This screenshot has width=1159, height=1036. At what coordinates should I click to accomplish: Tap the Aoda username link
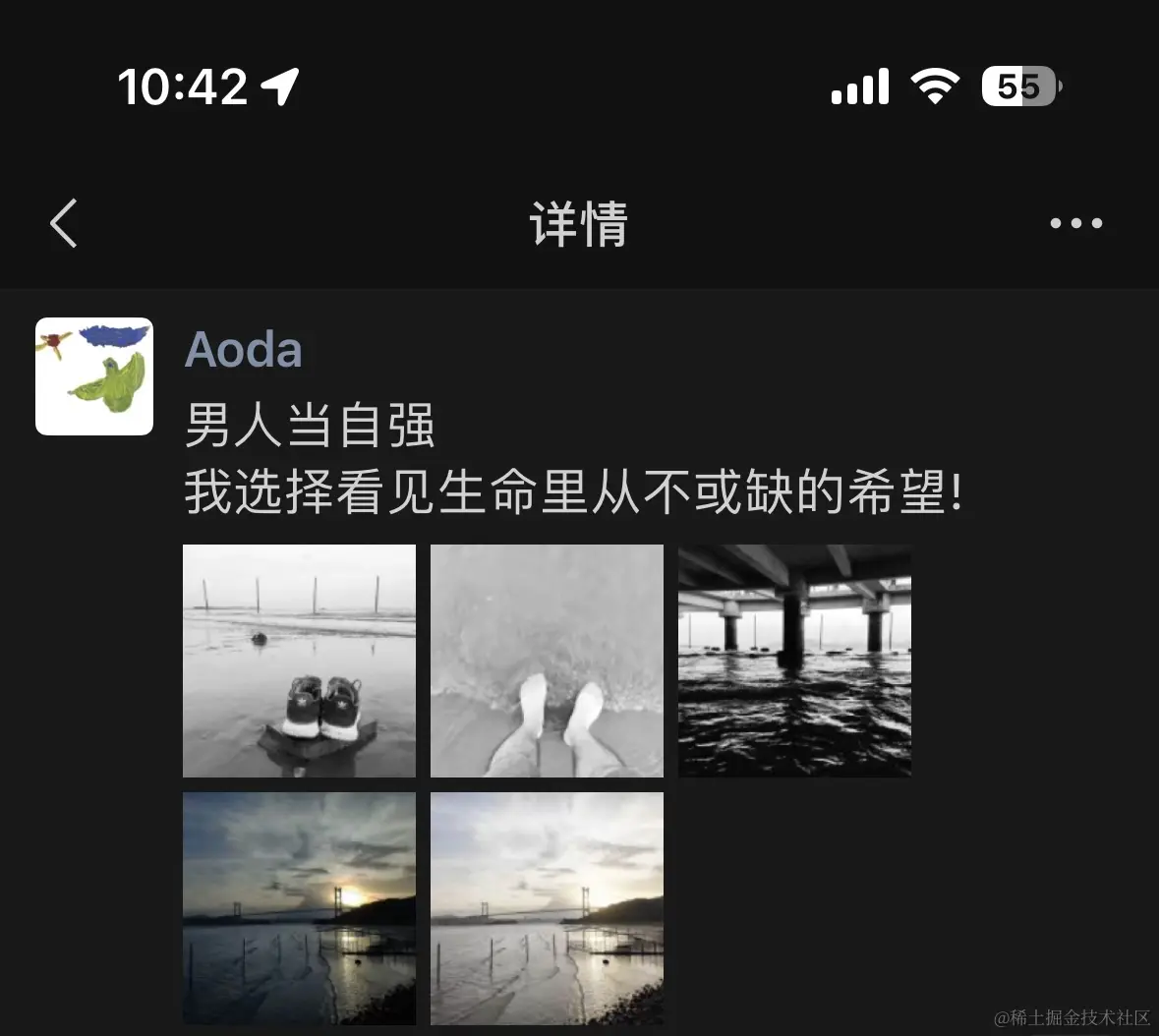coord(244,350)
